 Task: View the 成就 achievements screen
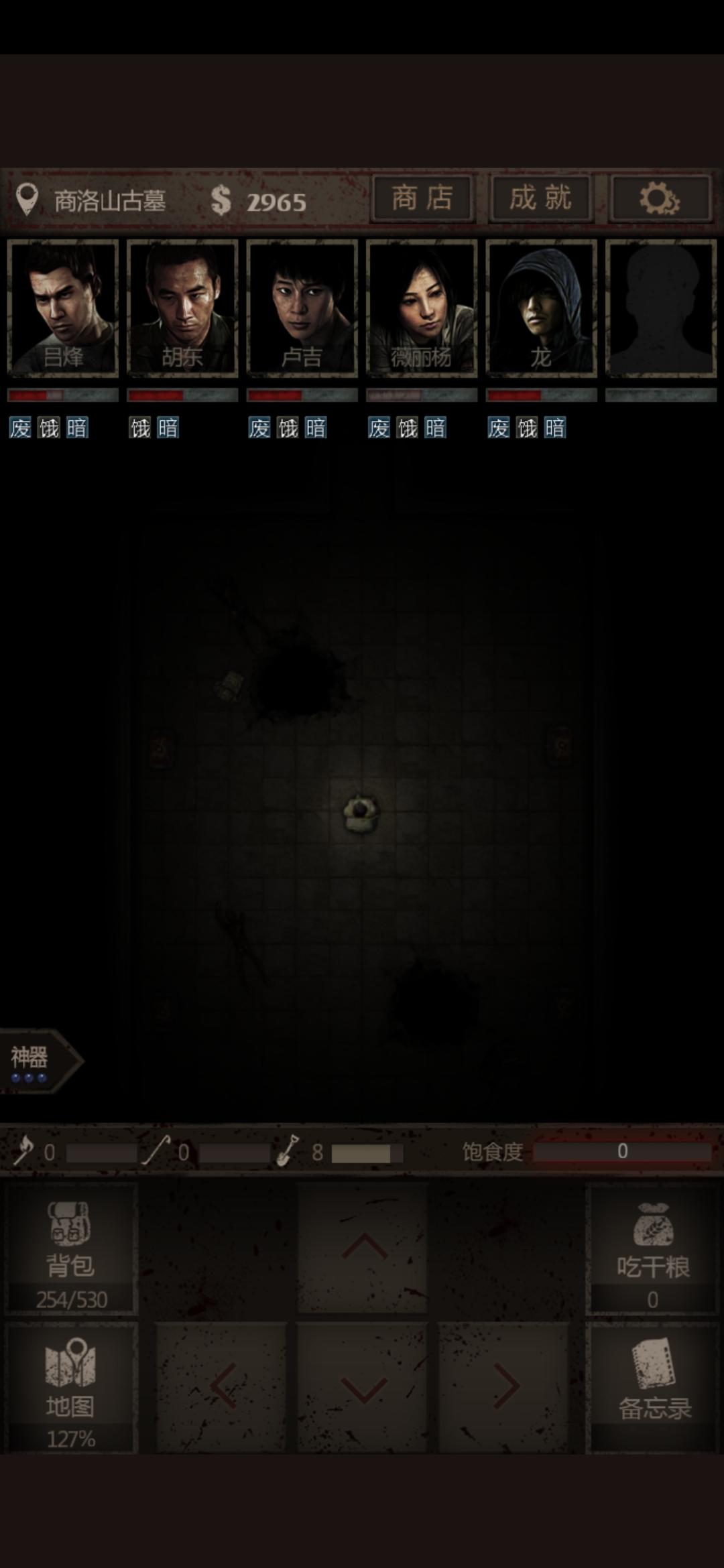(542, 198)
